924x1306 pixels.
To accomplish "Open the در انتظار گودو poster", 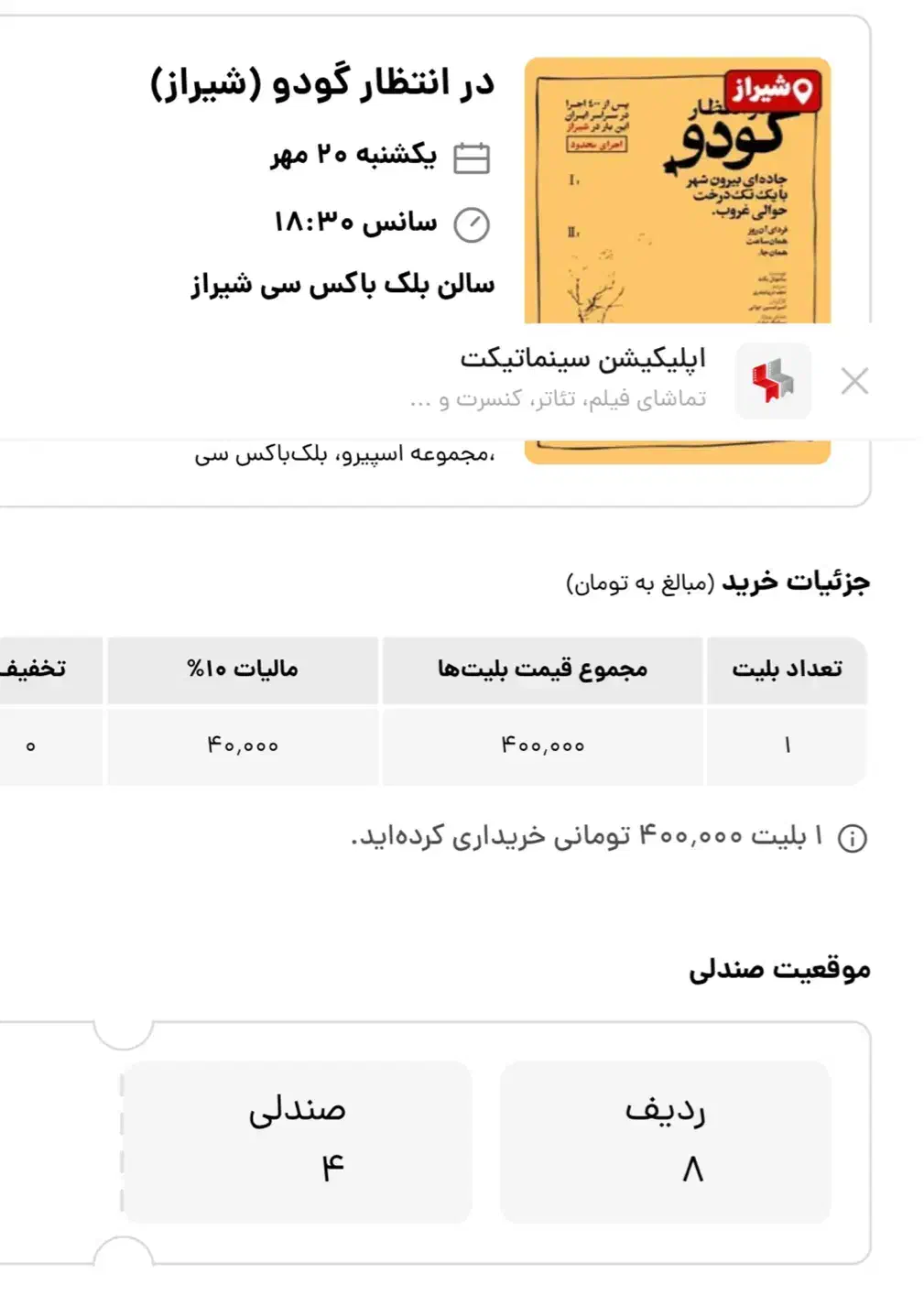I will coord(677,192).
